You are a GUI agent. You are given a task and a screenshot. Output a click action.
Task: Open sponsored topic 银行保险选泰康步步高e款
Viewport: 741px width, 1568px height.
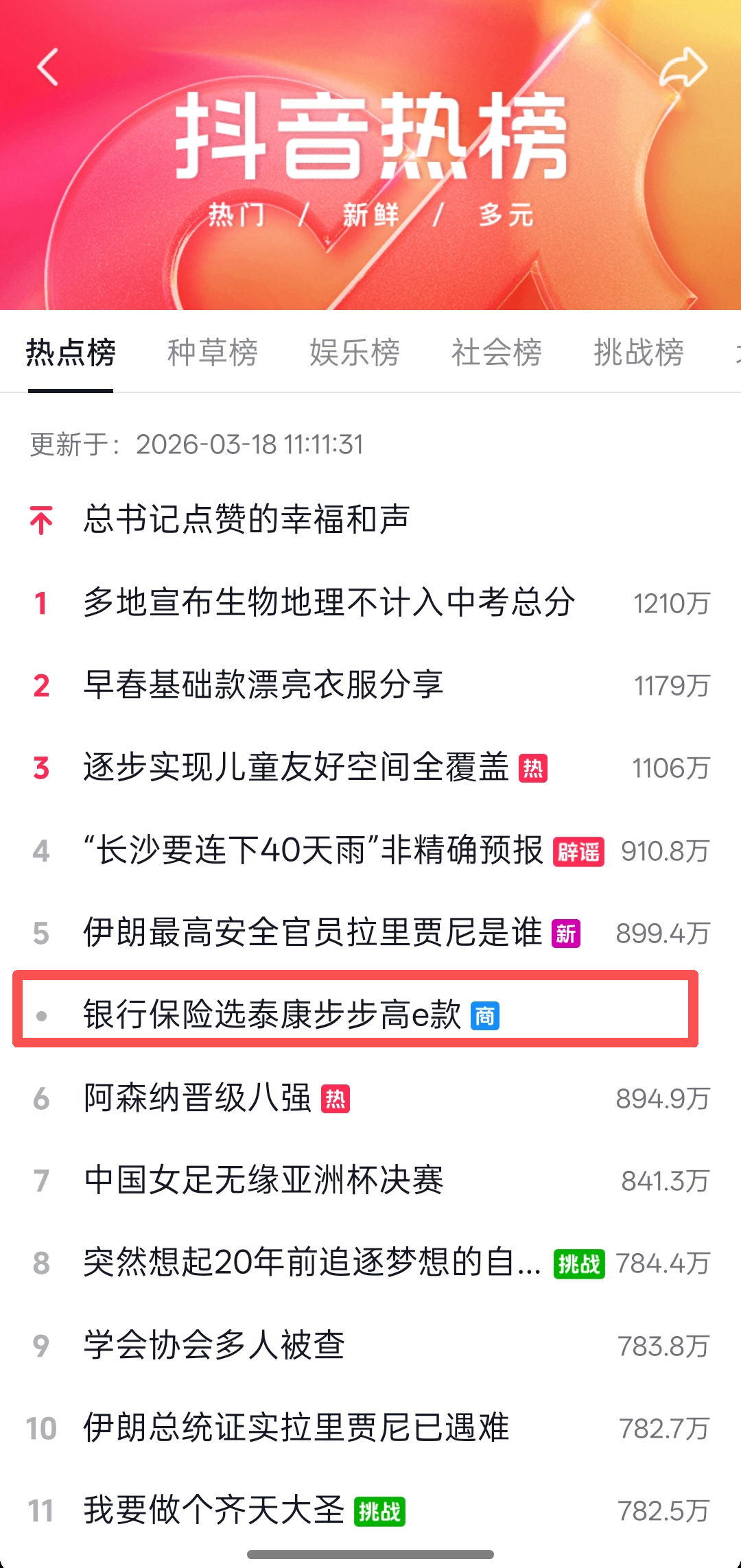(272, 1014)
